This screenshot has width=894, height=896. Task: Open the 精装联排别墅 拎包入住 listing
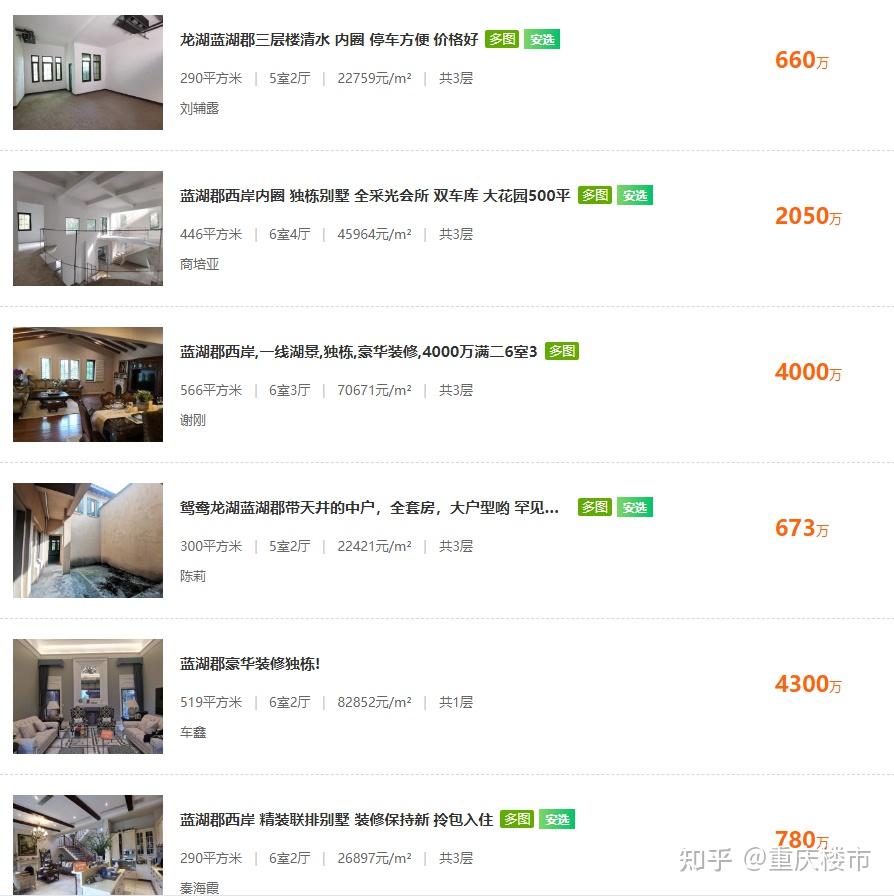click(x=336, y=820)
